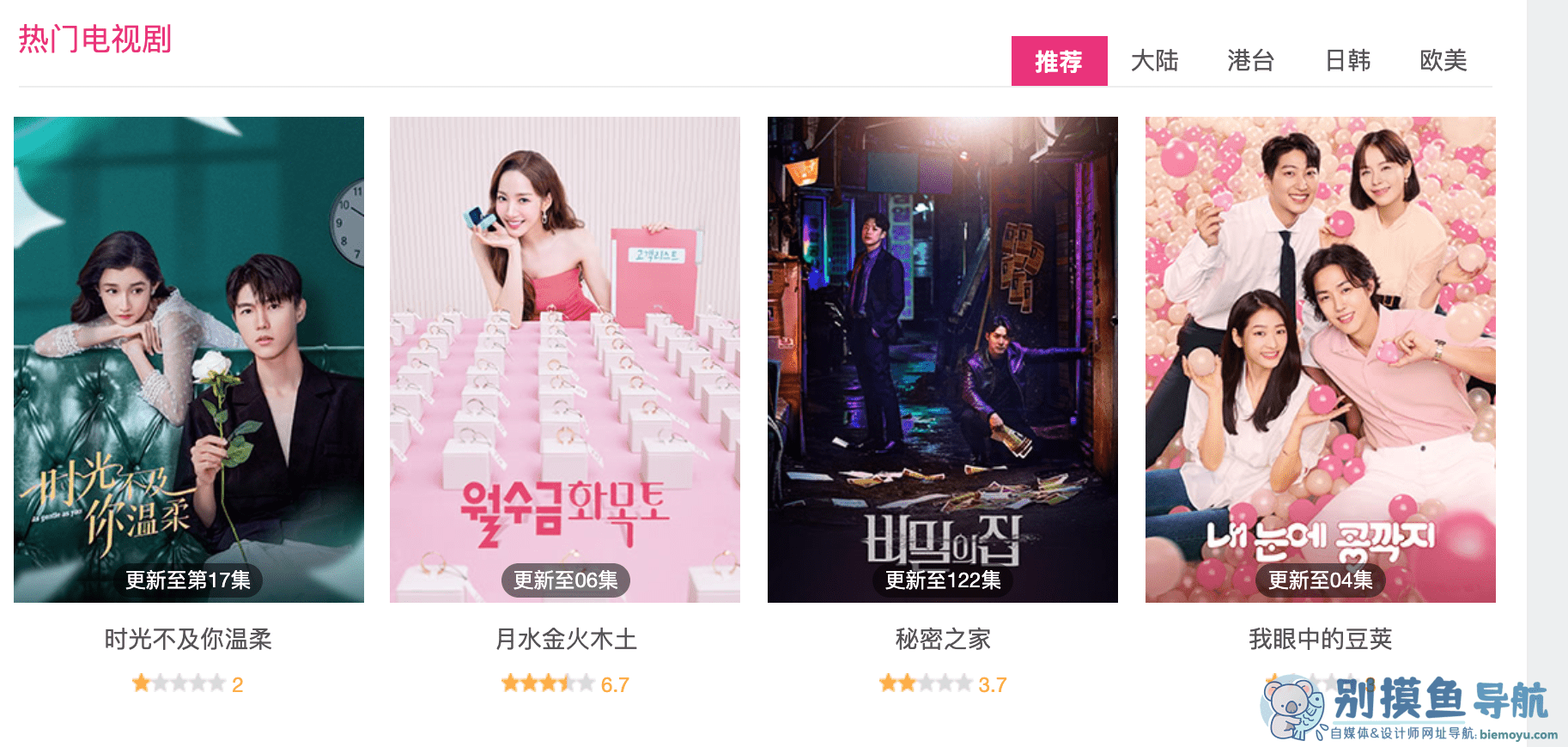The width and height of the screenshot is (1568, 747).
Task: Switch to the 港台 tab
Action: (x=1250, y=61)
